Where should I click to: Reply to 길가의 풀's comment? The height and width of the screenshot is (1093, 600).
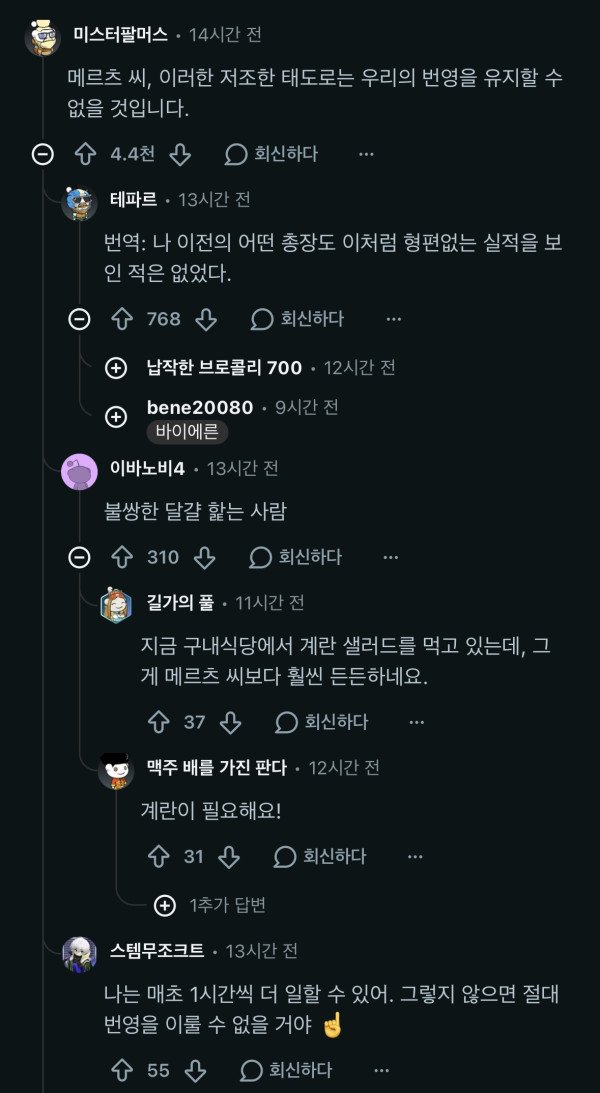321,721
